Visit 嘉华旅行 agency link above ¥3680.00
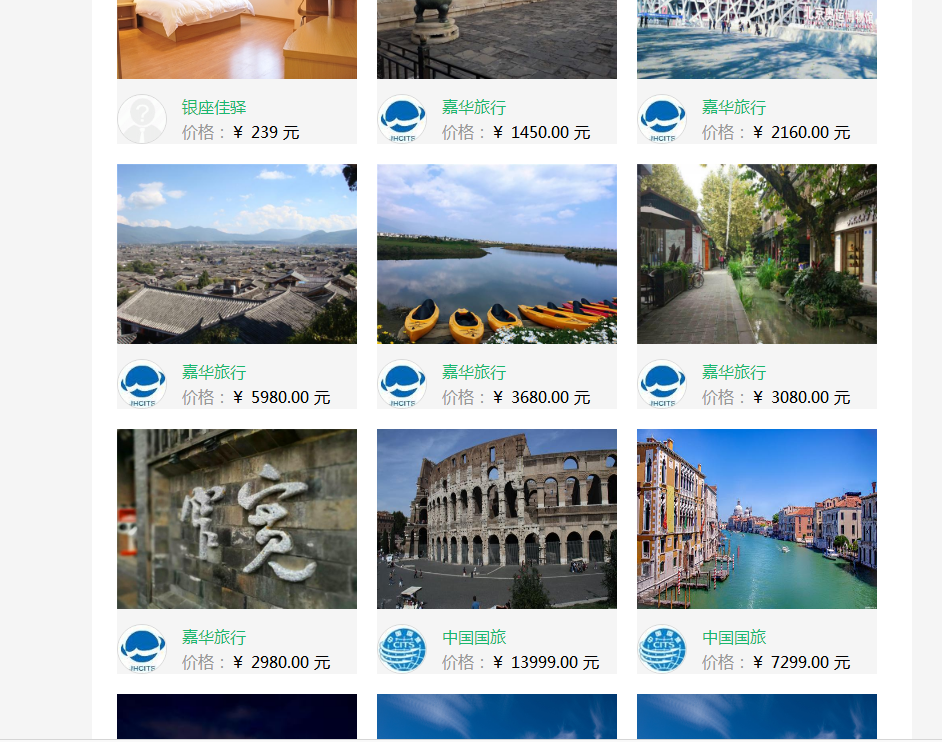942x742 pixels. (474, 372)
